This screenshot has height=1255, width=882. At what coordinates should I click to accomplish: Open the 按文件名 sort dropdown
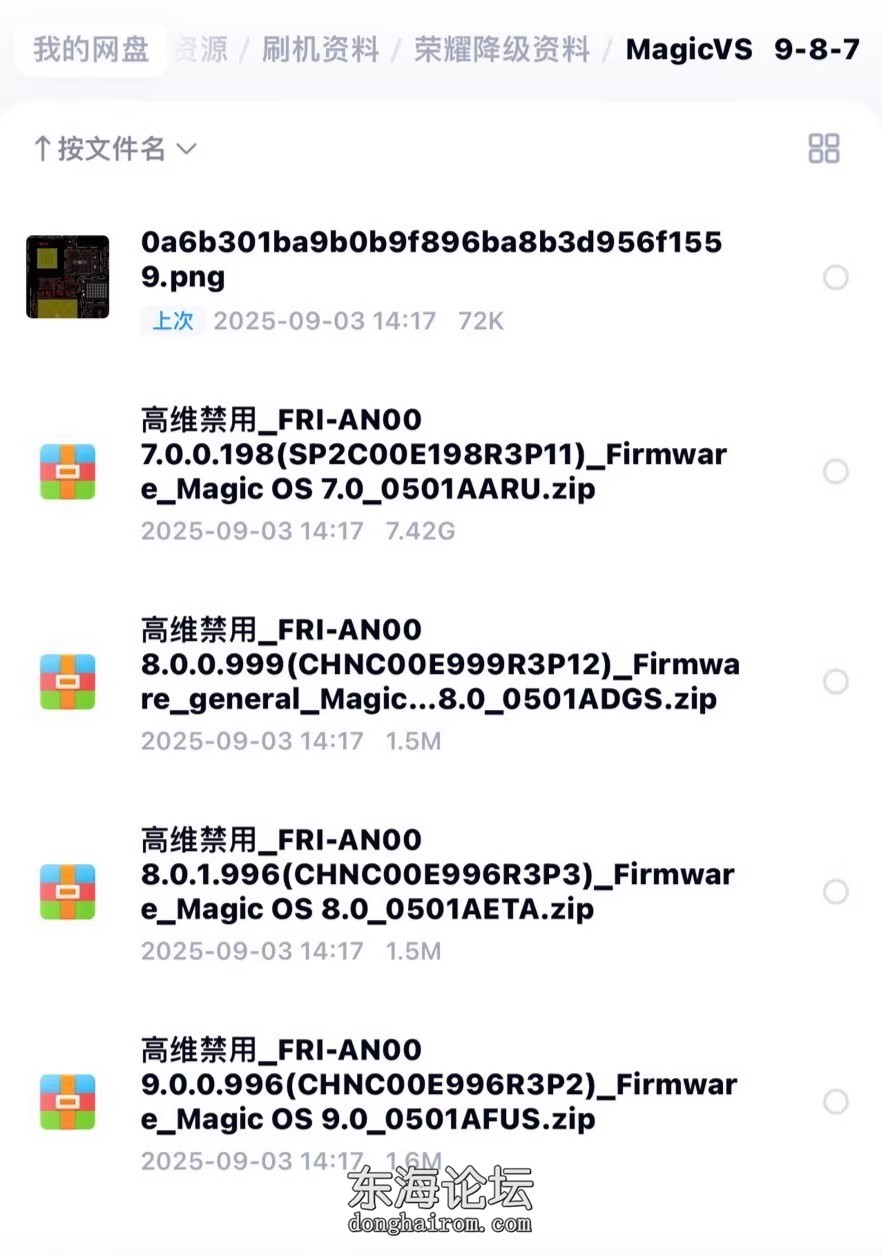point(115,150)
